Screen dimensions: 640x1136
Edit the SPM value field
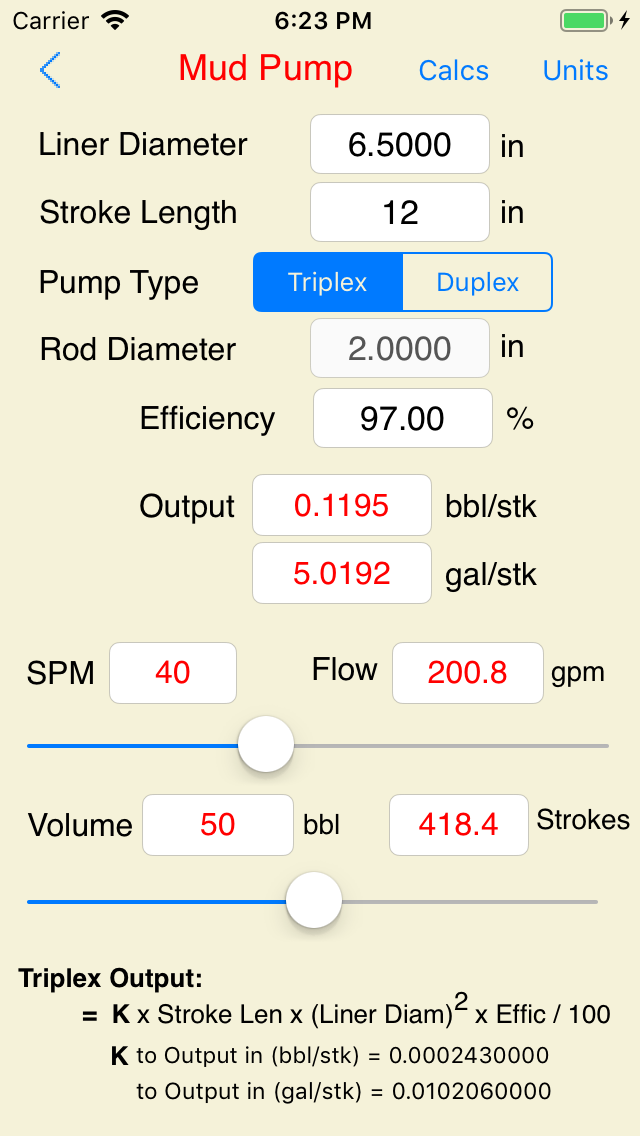coord(173,673)
